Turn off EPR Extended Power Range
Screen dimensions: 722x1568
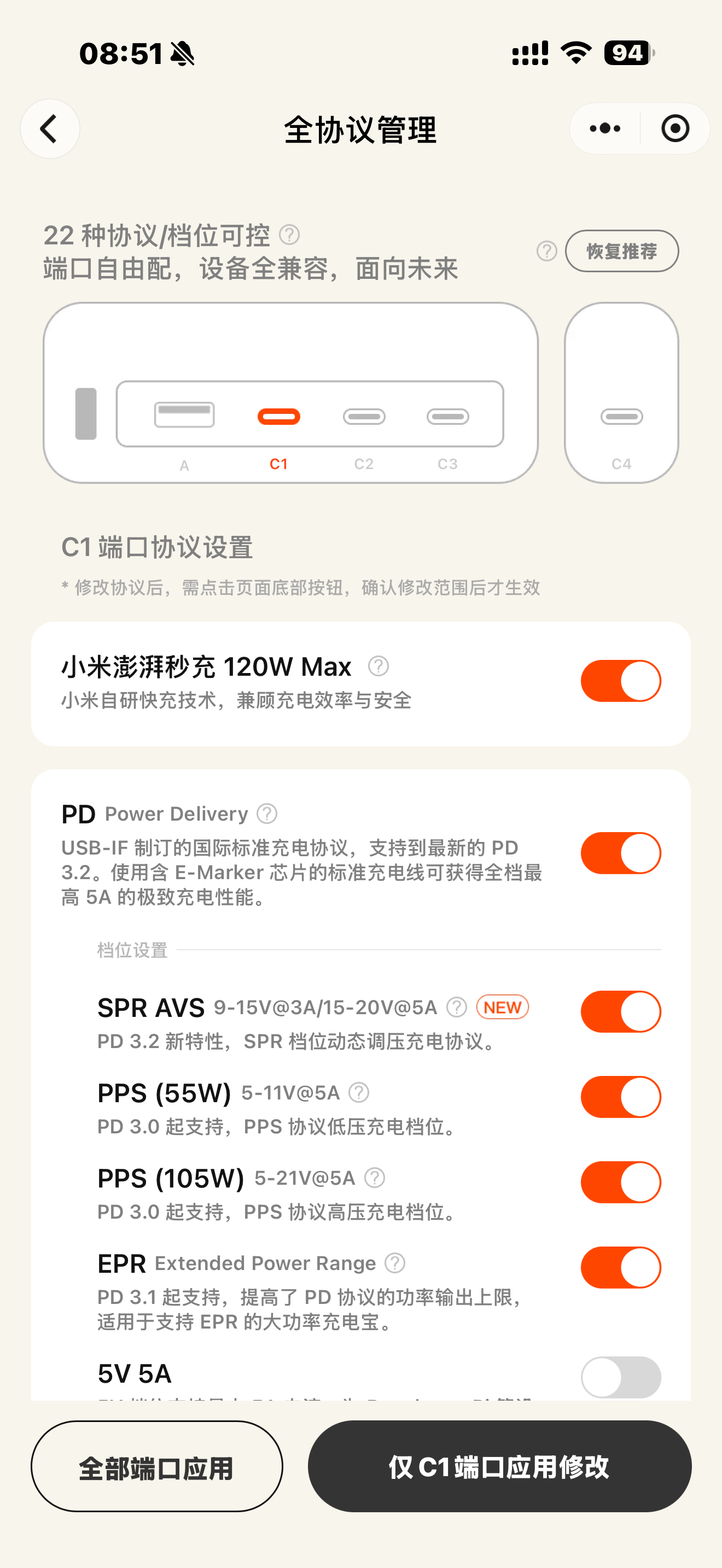tap(621, 1267)
